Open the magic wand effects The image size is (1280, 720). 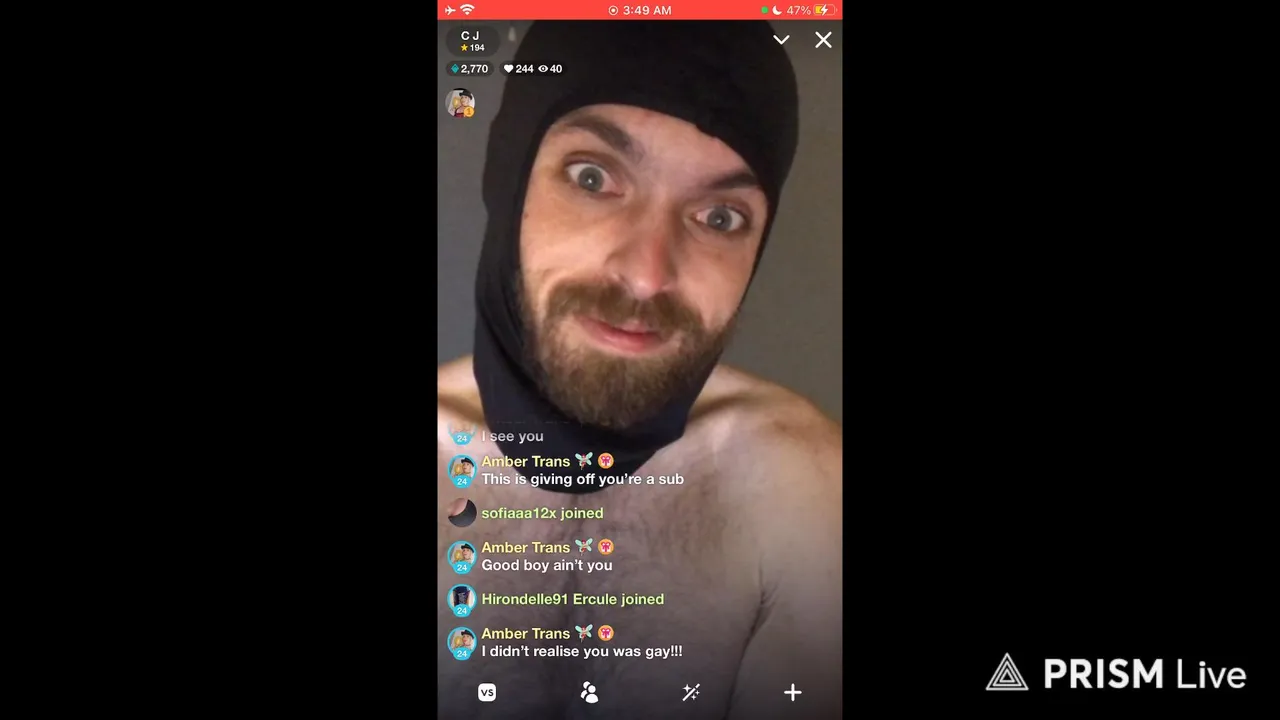coord(691,692)
